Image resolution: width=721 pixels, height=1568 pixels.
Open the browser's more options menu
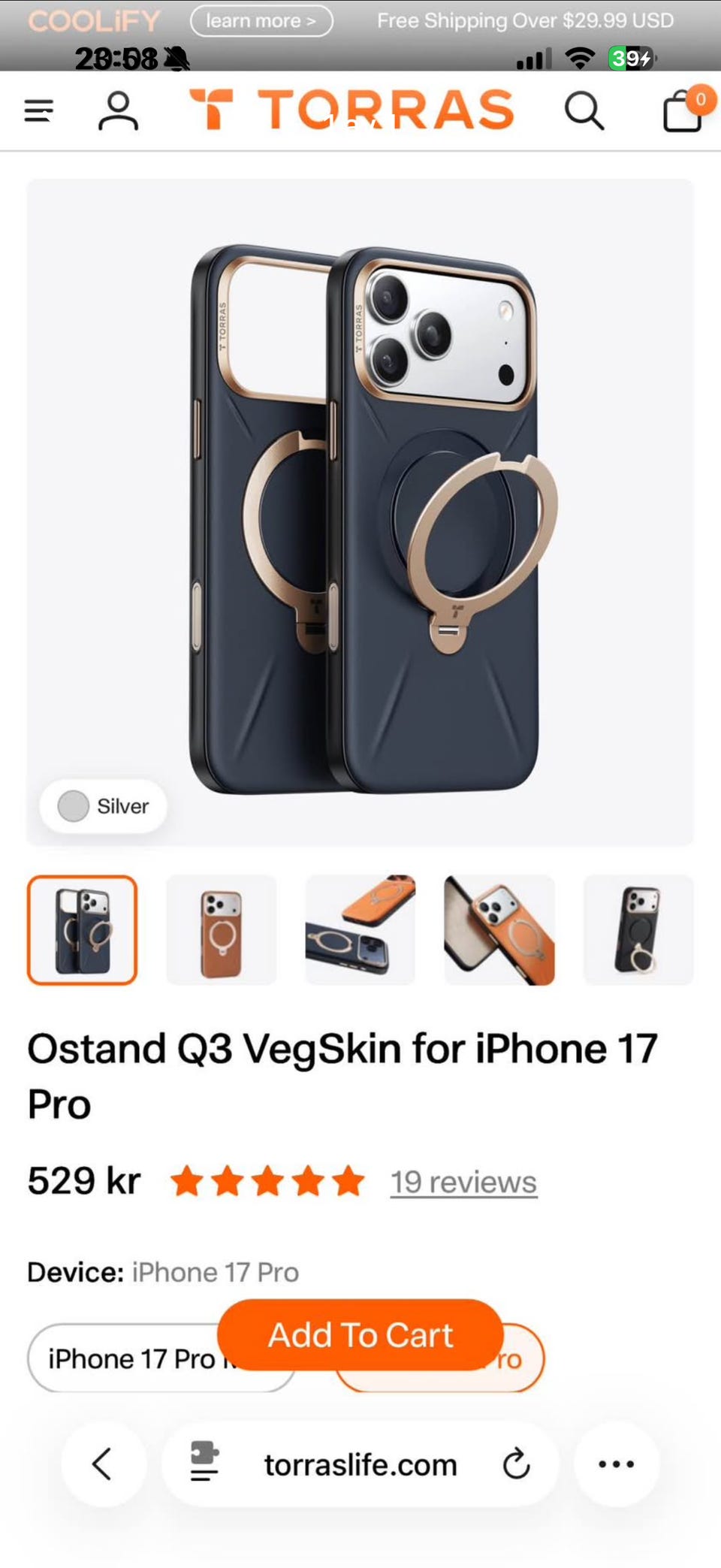pos(616,1464)
